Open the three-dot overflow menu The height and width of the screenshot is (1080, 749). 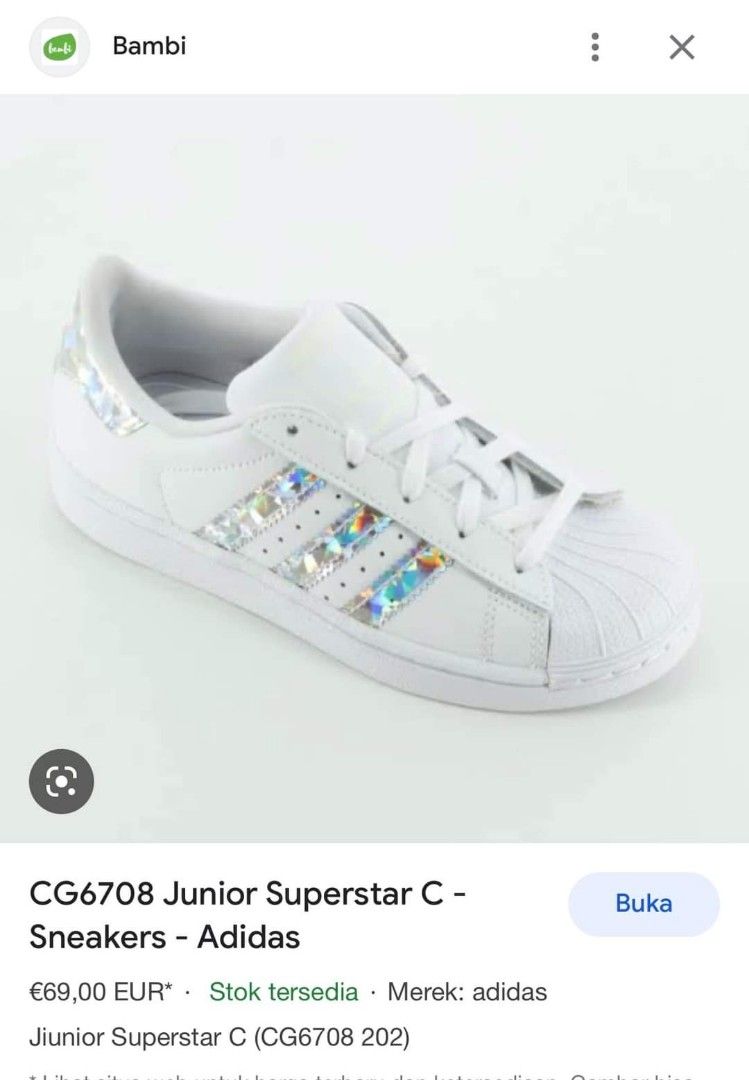click(595, 47)
